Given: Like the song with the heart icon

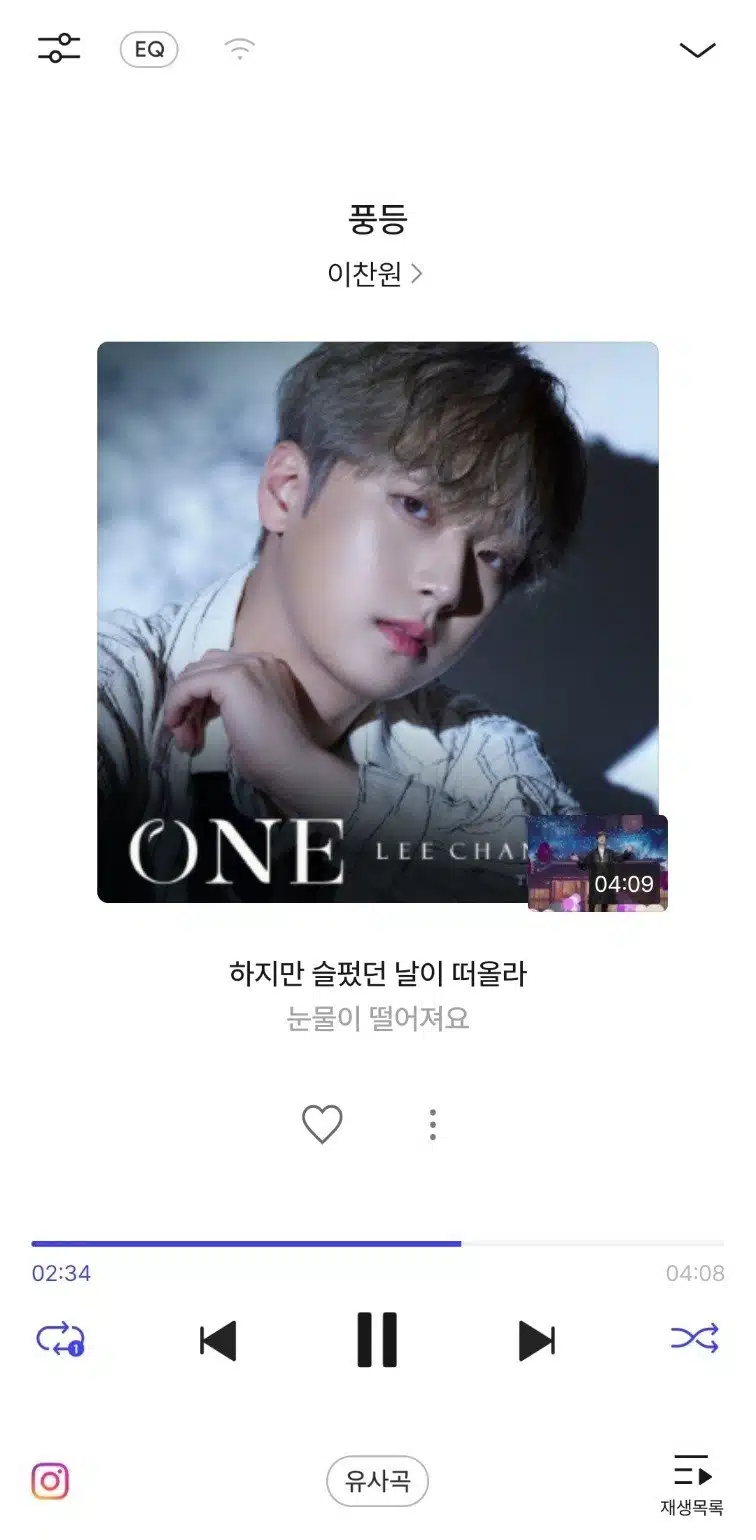Looking at the screenshot, I should [x=322, y=1125].
